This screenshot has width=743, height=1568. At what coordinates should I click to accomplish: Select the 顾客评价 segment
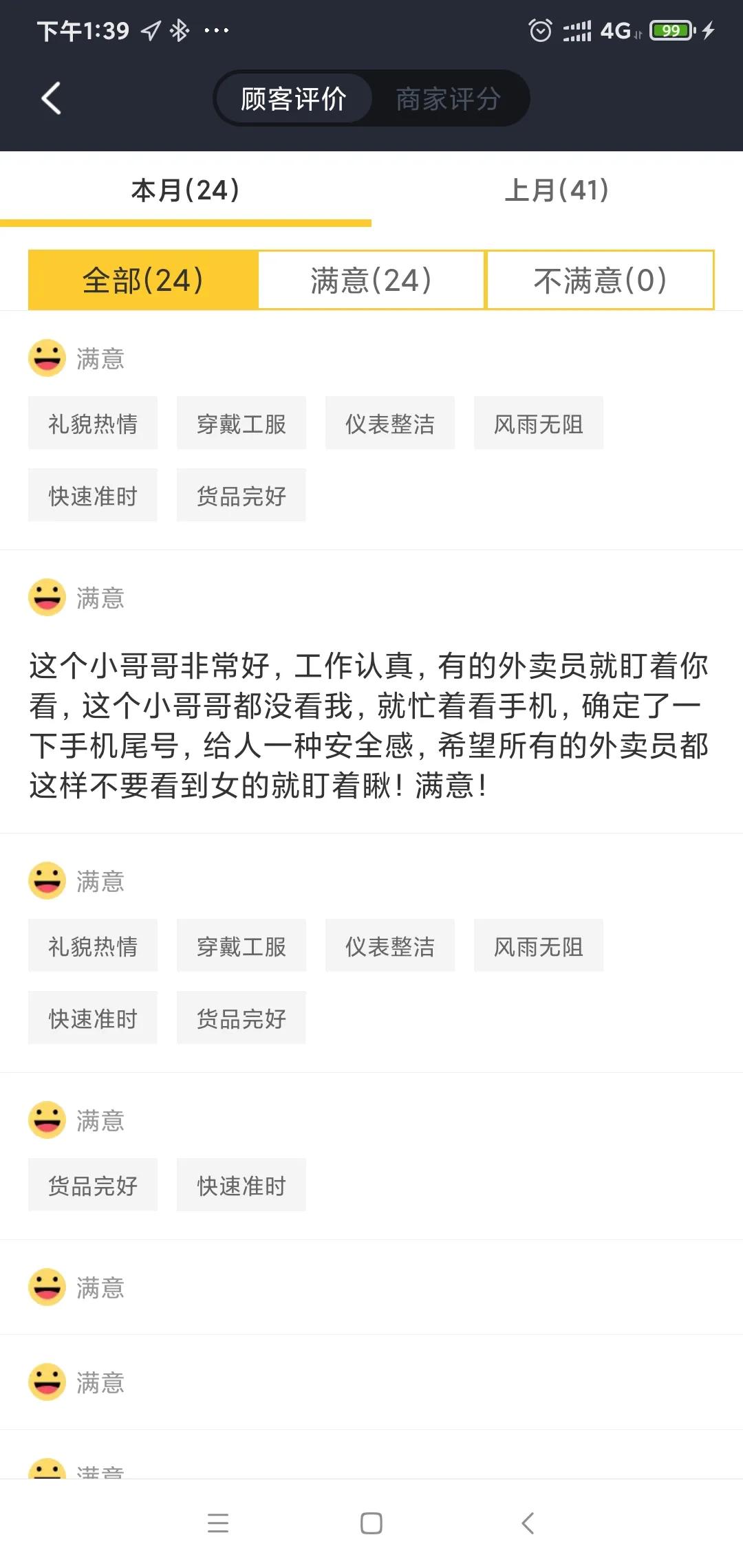point(294,99)
